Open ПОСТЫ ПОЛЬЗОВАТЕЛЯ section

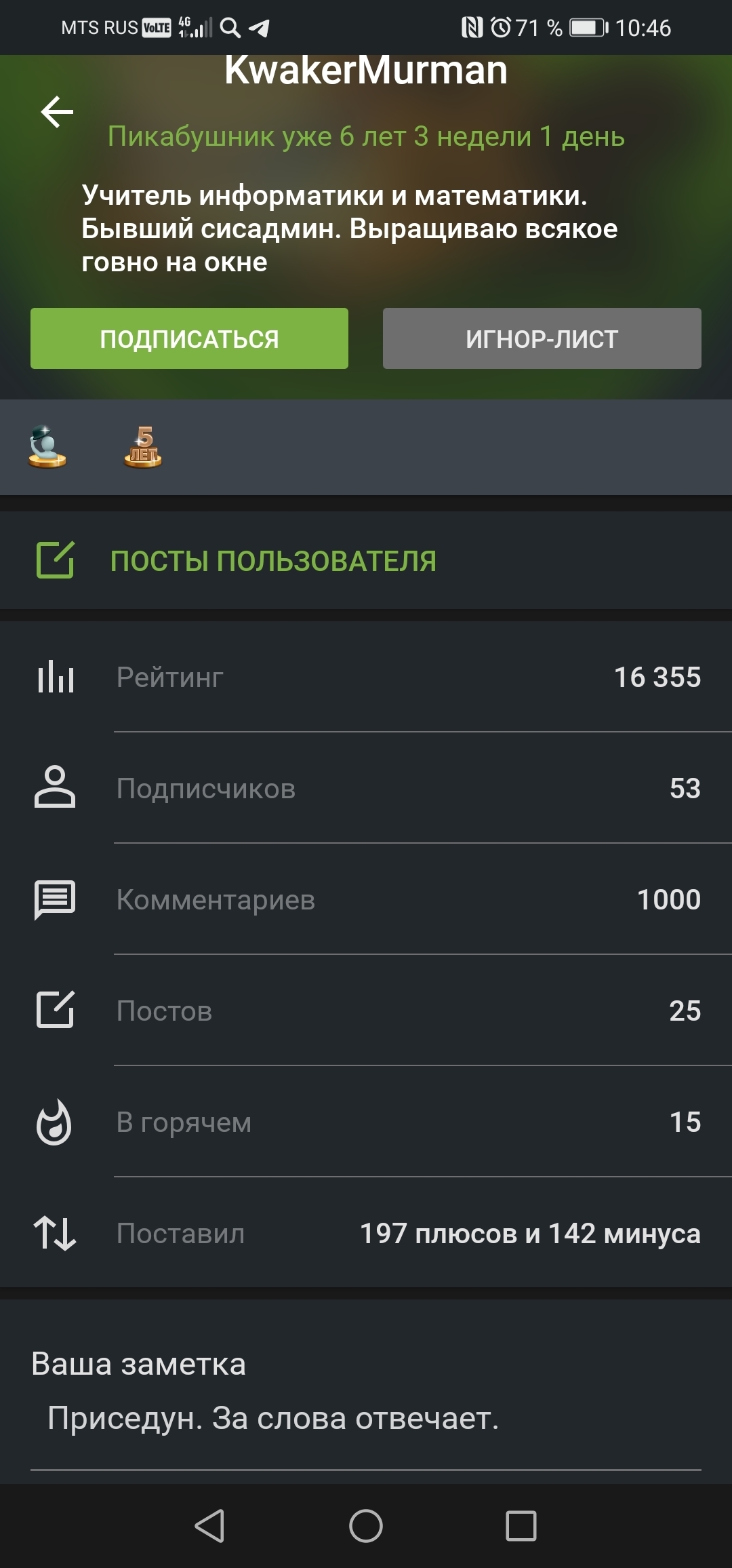pos(273,561)
